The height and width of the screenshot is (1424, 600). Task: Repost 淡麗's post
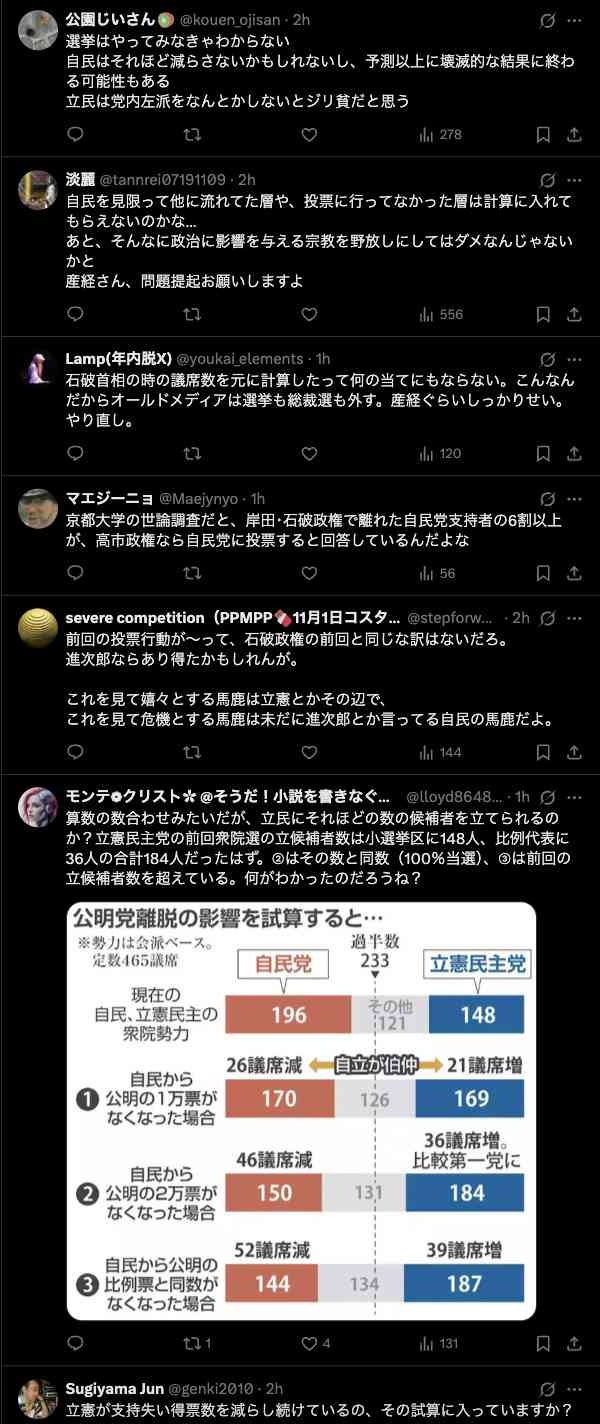(x=192, y=314)
